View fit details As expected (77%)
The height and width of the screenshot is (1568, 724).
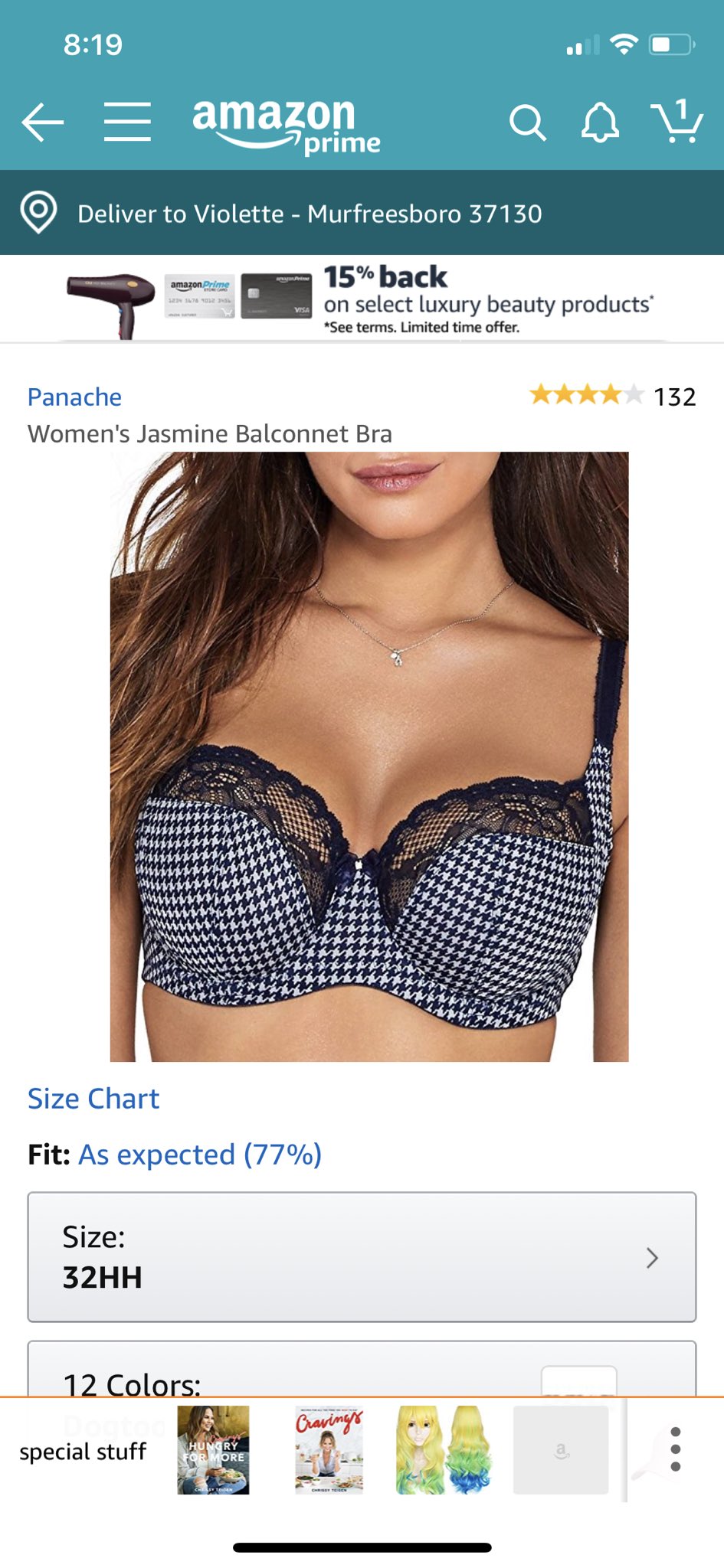[200, 1155]
